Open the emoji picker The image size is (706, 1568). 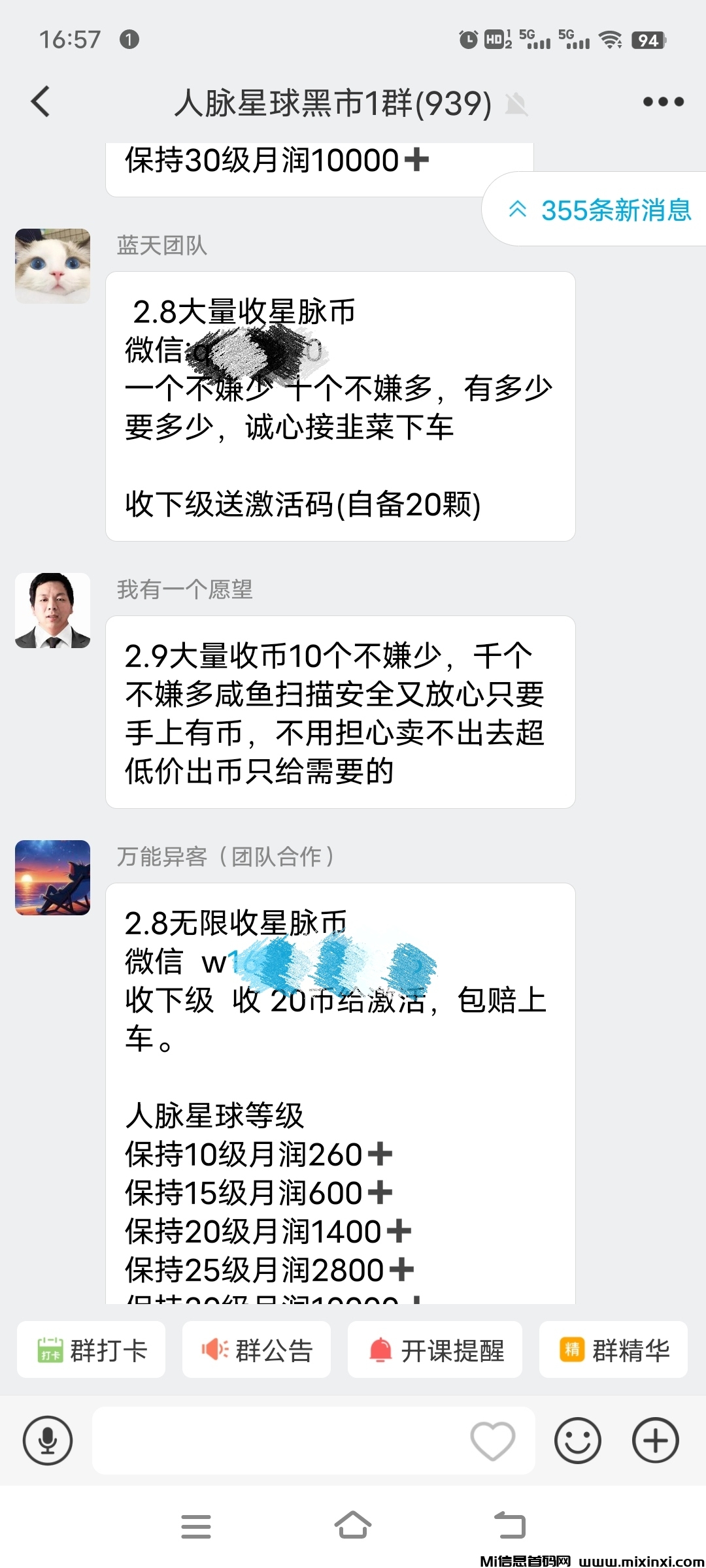point(578,1441)
